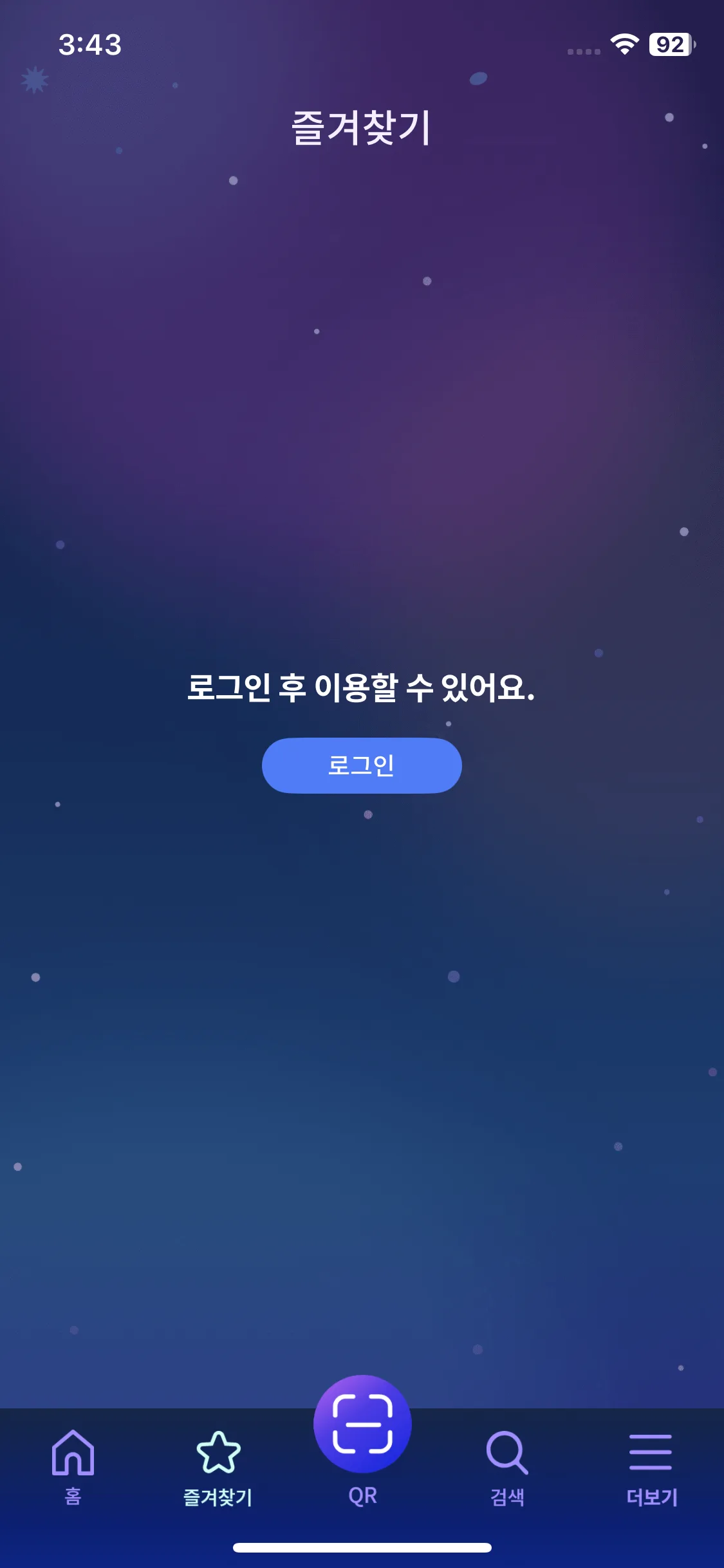Toggle the favorites star indicator

tap(217, 1451)
